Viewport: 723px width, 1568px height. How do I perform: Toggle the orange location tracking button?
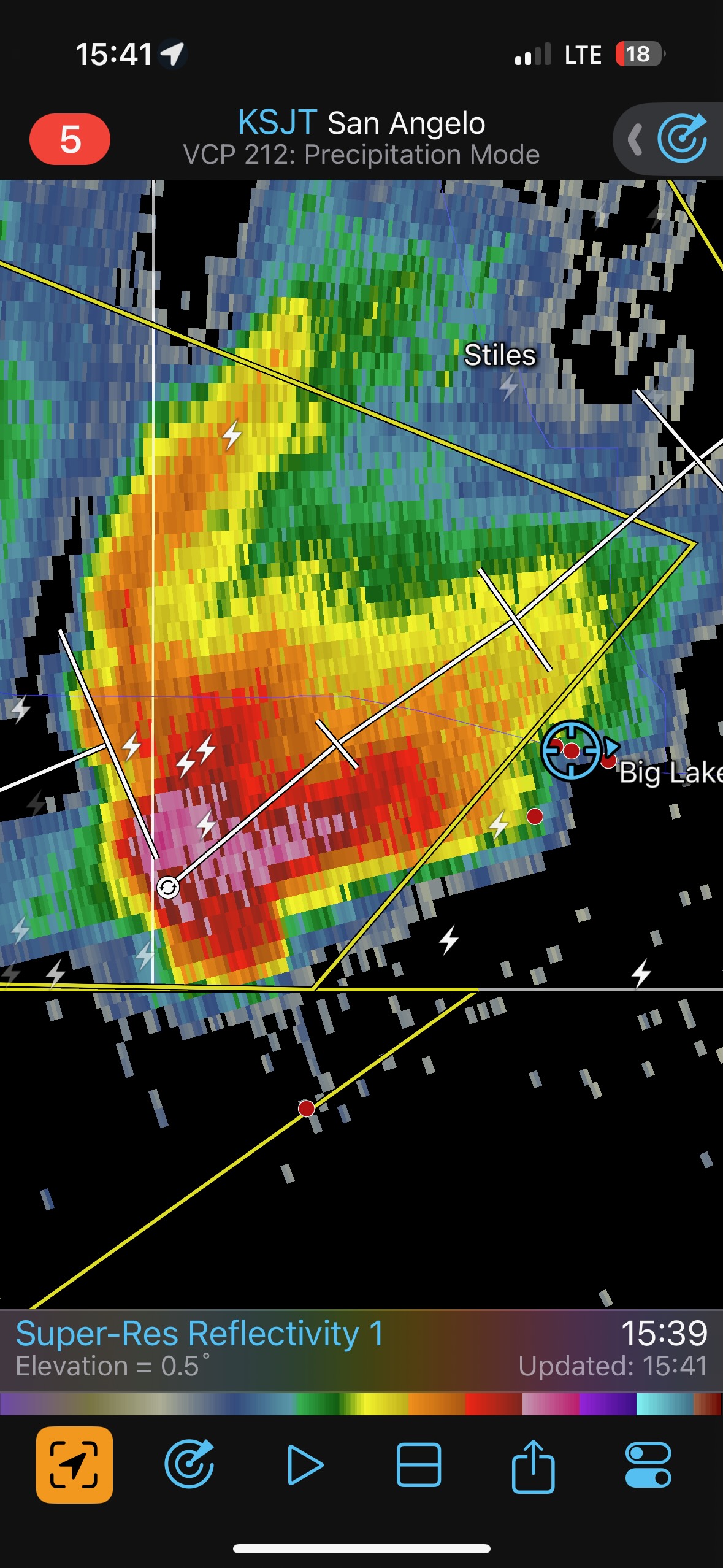click(74, 1464)
